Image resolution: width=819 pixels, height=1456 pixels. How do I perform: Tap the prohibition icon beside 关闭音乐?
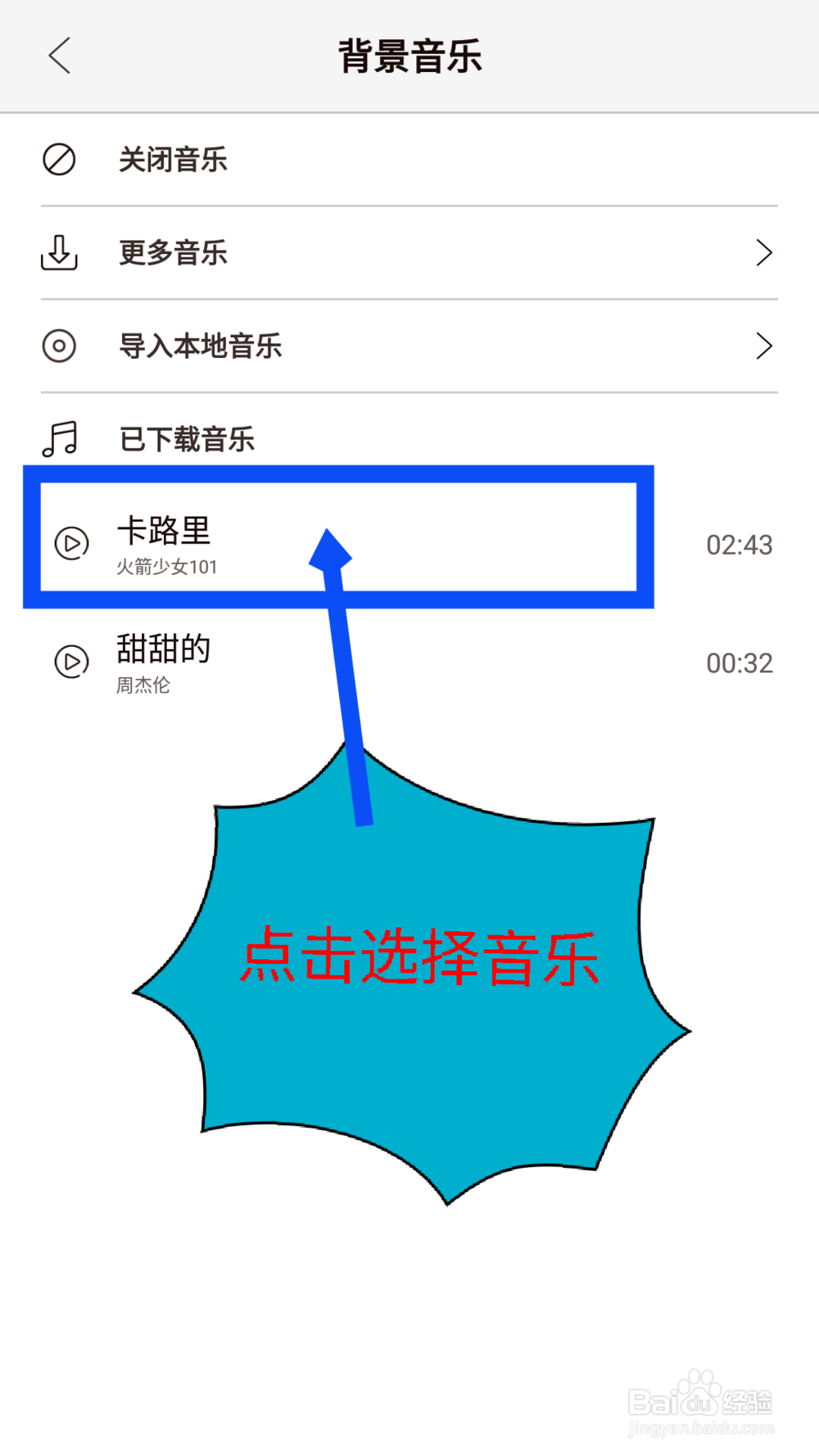[x=57, y=161]
